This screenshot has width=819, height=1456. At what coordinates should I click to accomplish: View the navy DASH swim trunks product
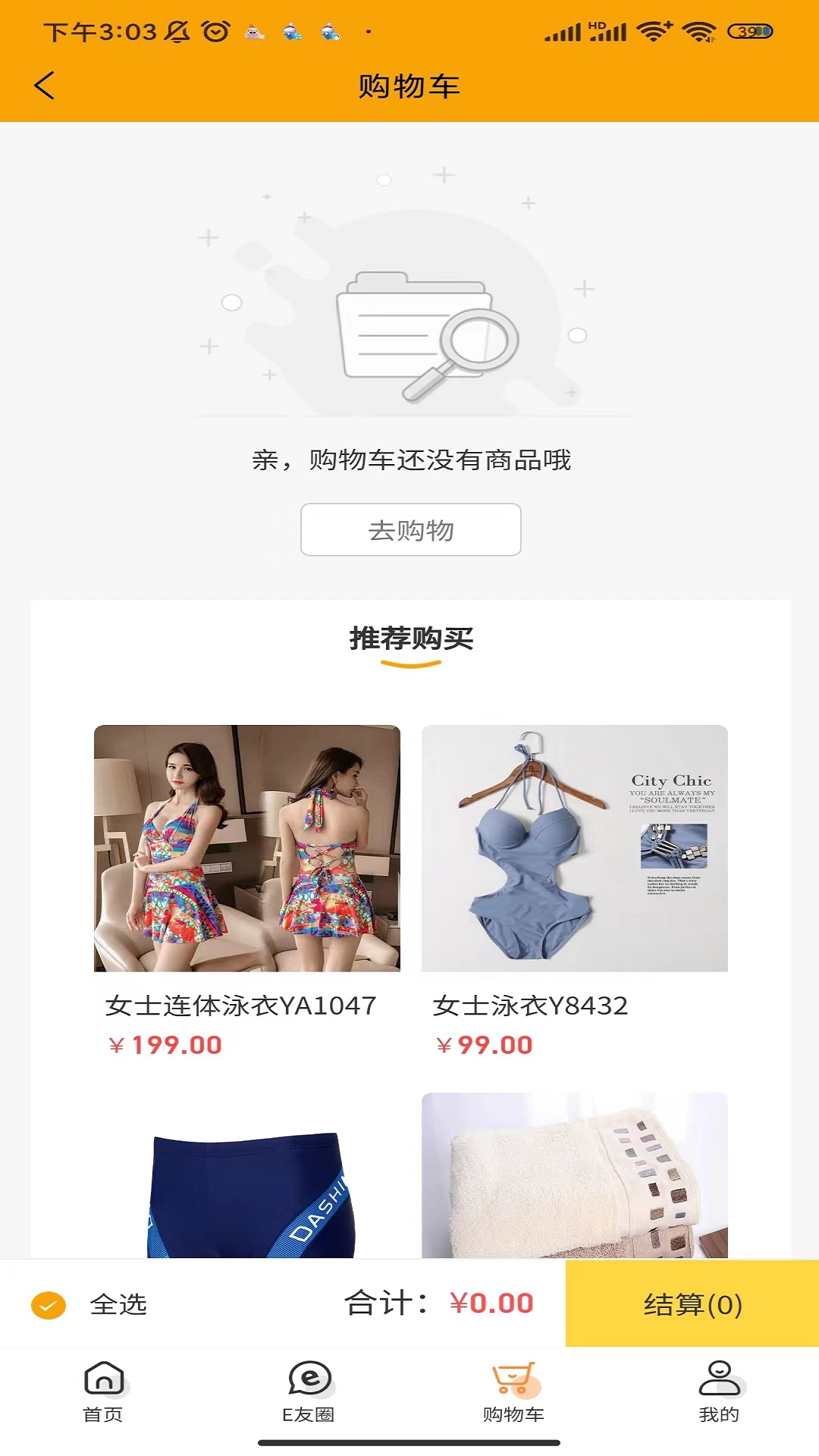[x=247, y=1175]
